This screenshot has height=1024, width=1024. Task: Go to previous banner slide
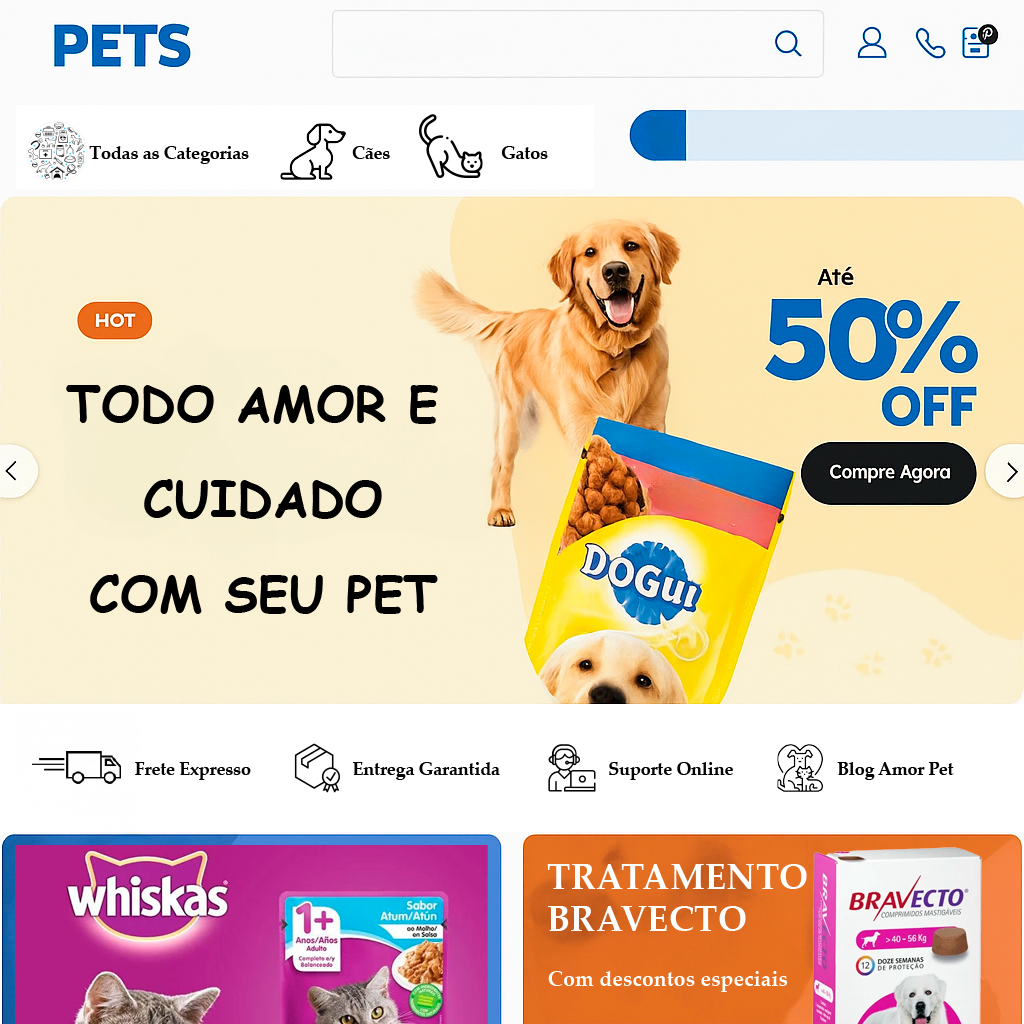[14, 471]
